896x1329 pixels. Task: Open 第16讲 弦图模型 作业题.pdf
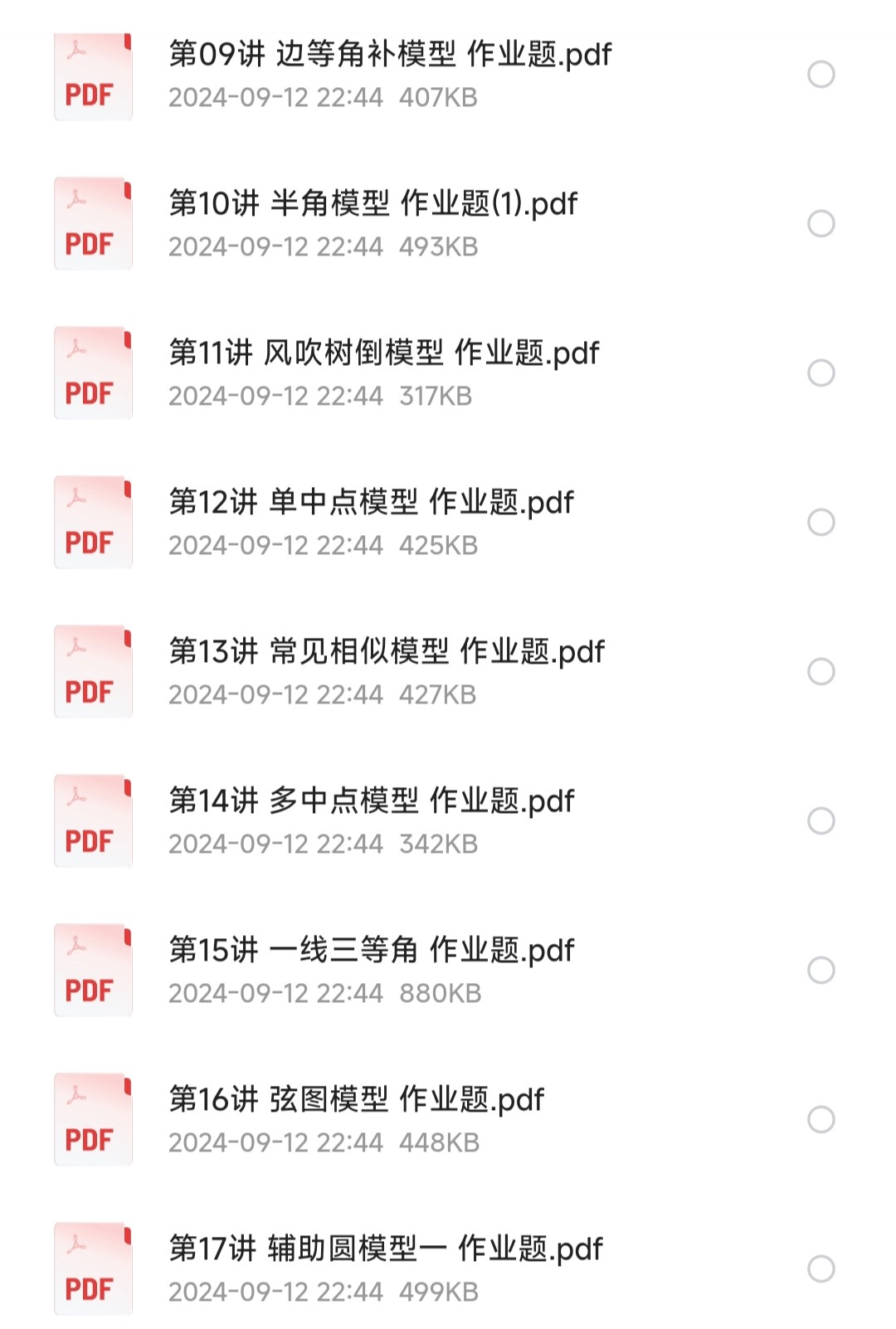pyautogui.click(x=357, y=1100)
